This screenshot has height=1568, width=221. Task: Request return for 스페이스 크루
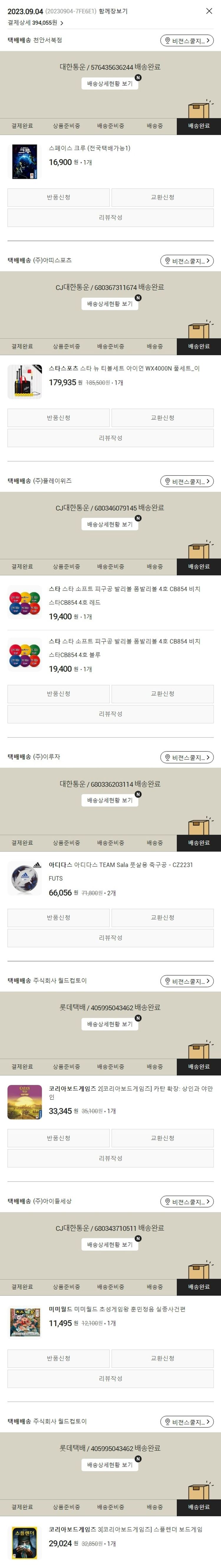[58, 197]
